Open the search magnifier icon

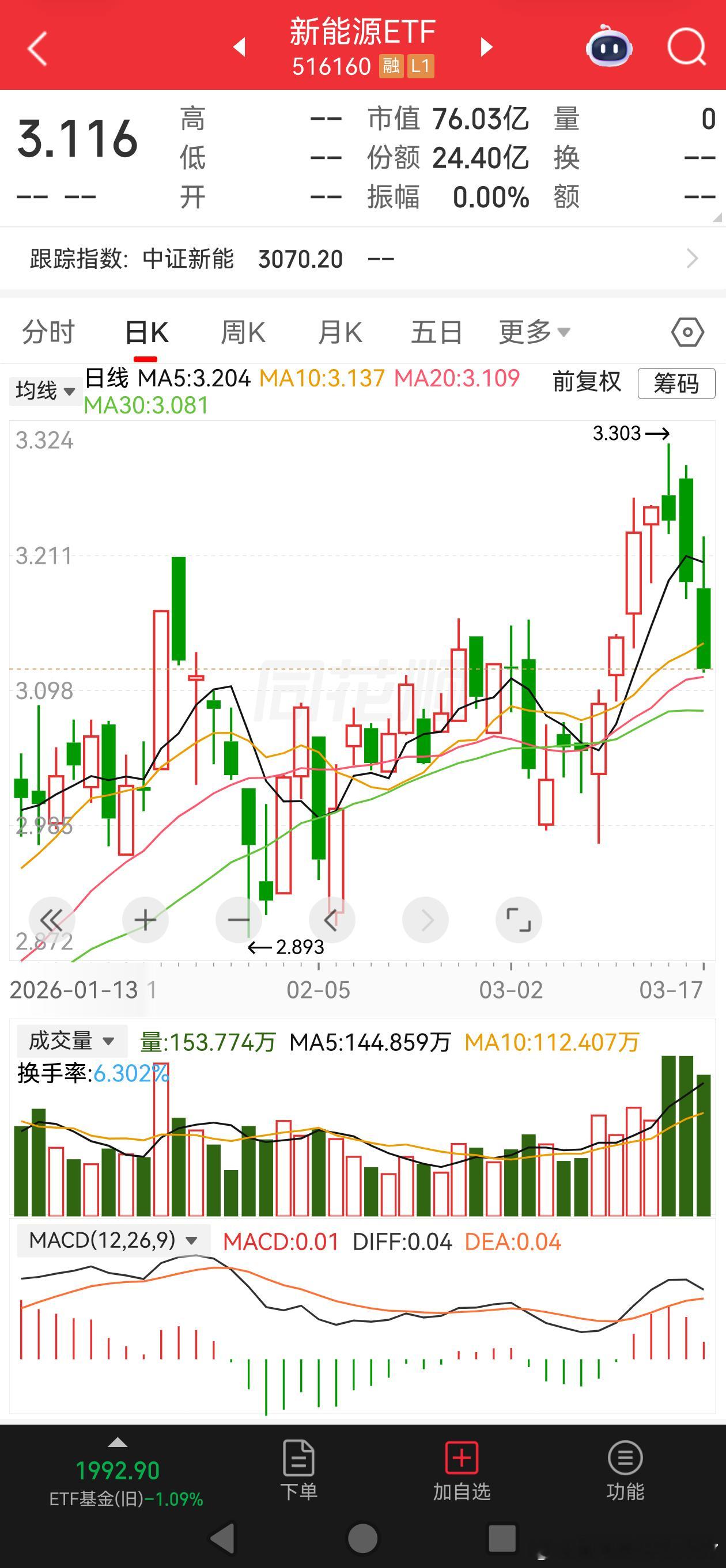pyautogui.click(x=686, y=47)
